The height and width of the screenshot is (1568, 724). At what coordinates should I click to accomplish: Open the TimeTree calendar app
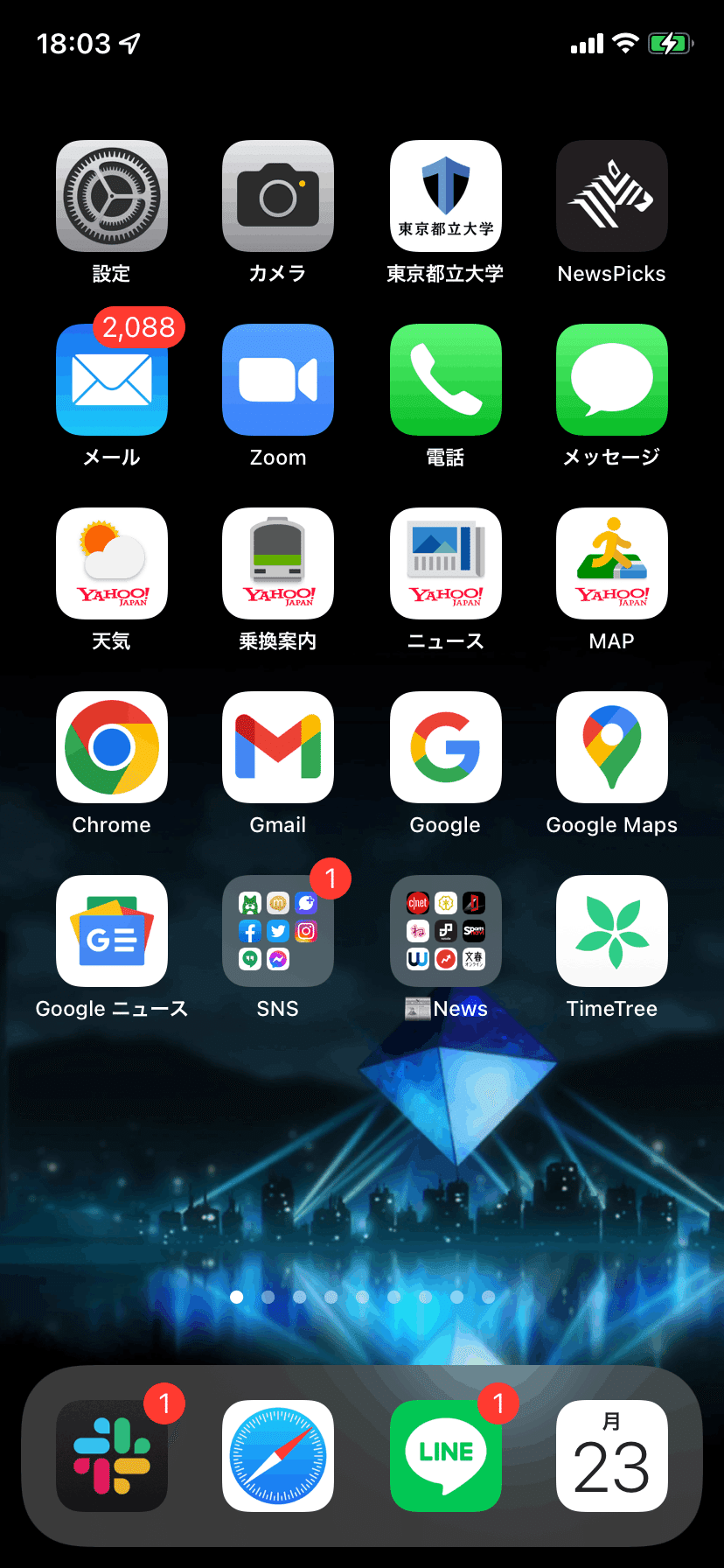coord(611,931)
